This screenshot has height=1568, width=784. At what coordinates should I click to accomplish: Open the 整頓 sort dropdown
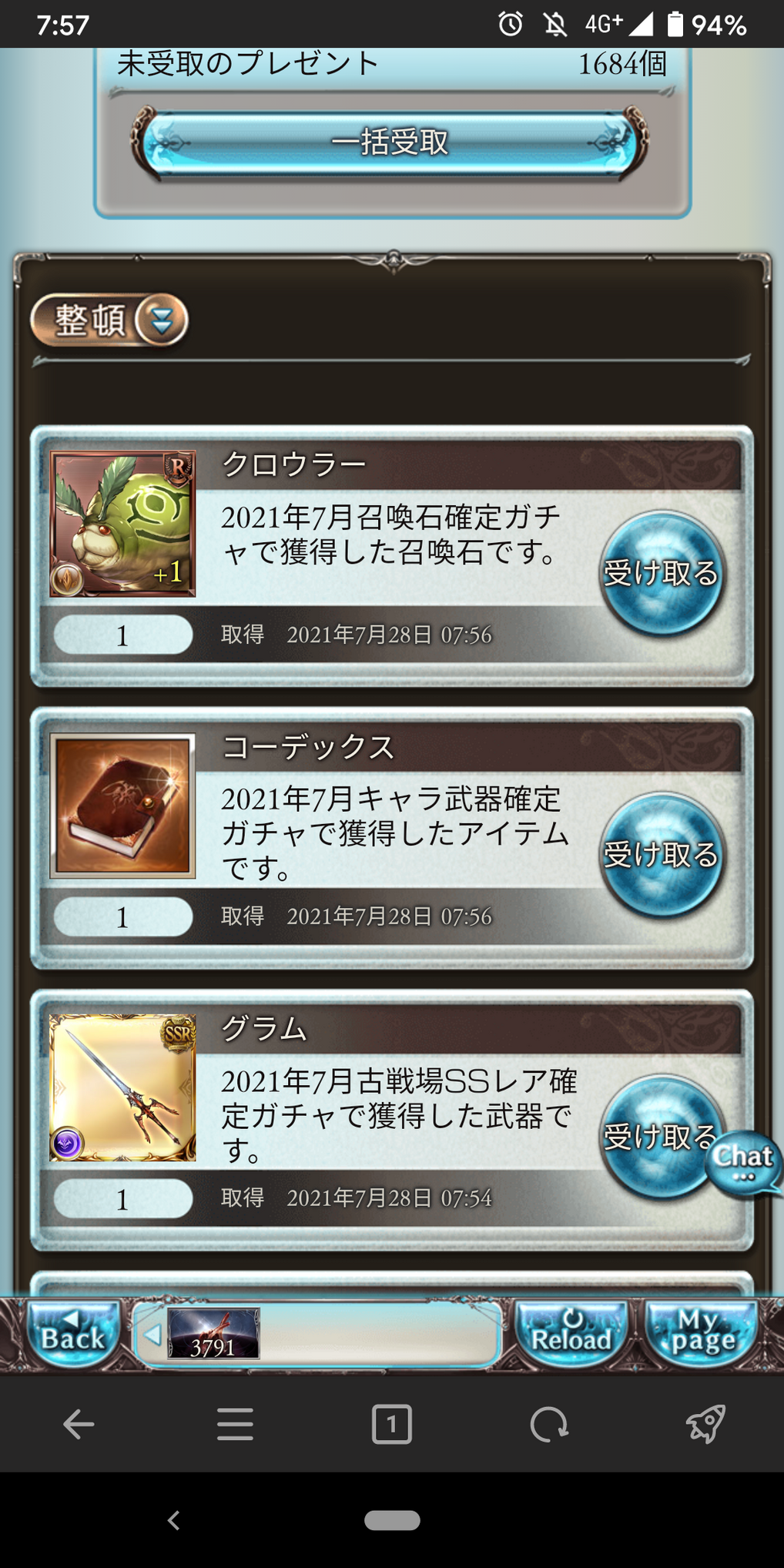pos(110,319)
